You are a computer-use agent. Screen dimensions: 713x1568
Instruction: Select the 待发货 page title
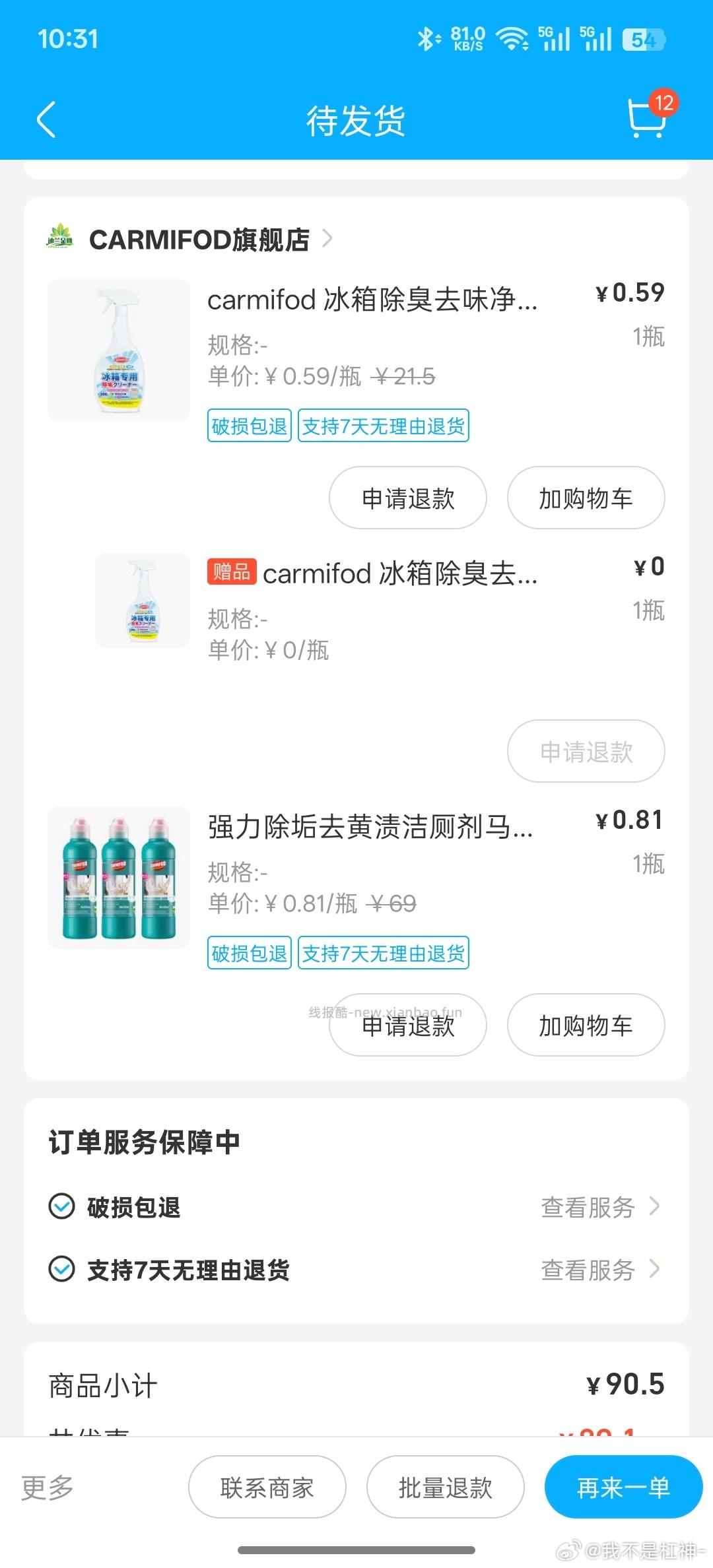pos(356,120)
